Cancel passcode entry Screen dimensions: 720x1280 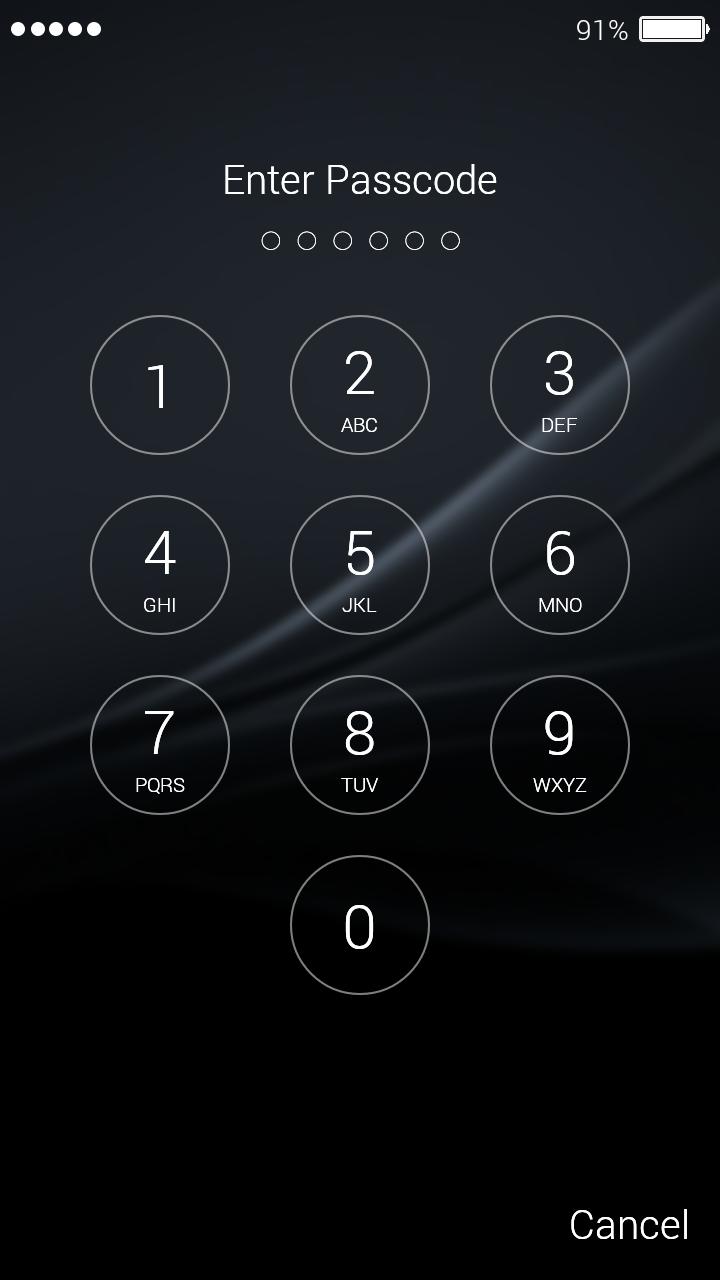coord(629,1225)
